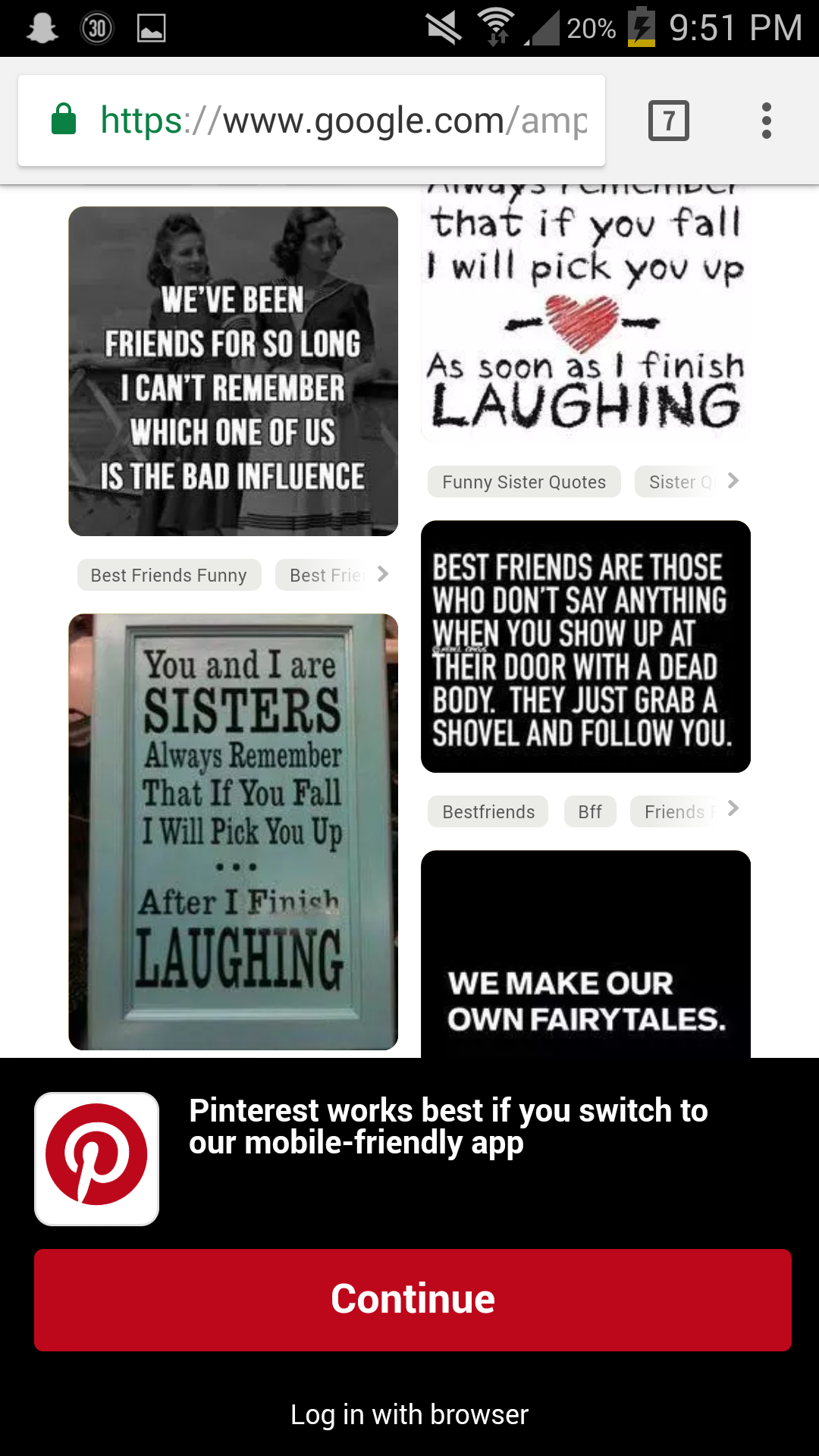Select the Bestfriends chip
Viewport: 819px width, 1456px height.
[x=488, y=812]
